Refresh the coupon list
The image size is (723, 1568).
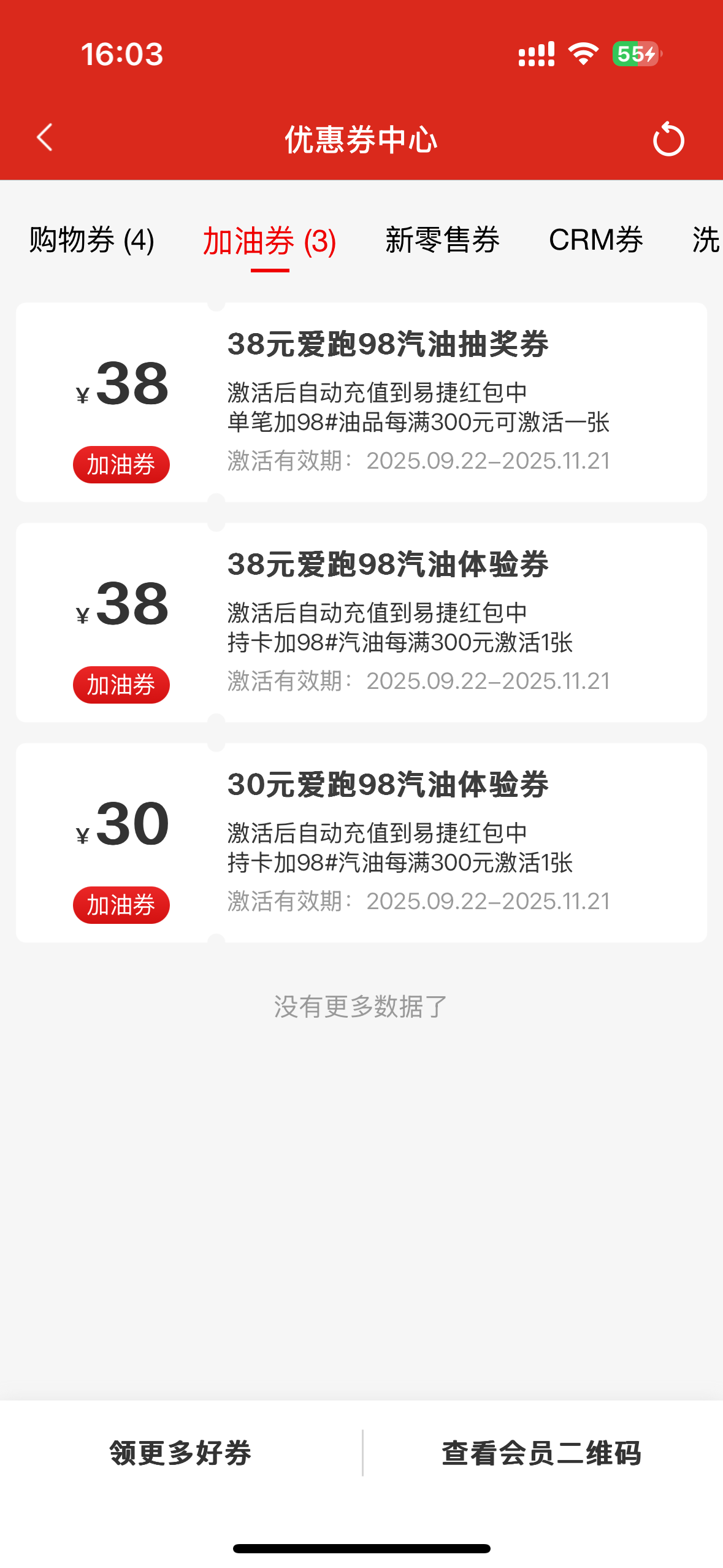668,139
